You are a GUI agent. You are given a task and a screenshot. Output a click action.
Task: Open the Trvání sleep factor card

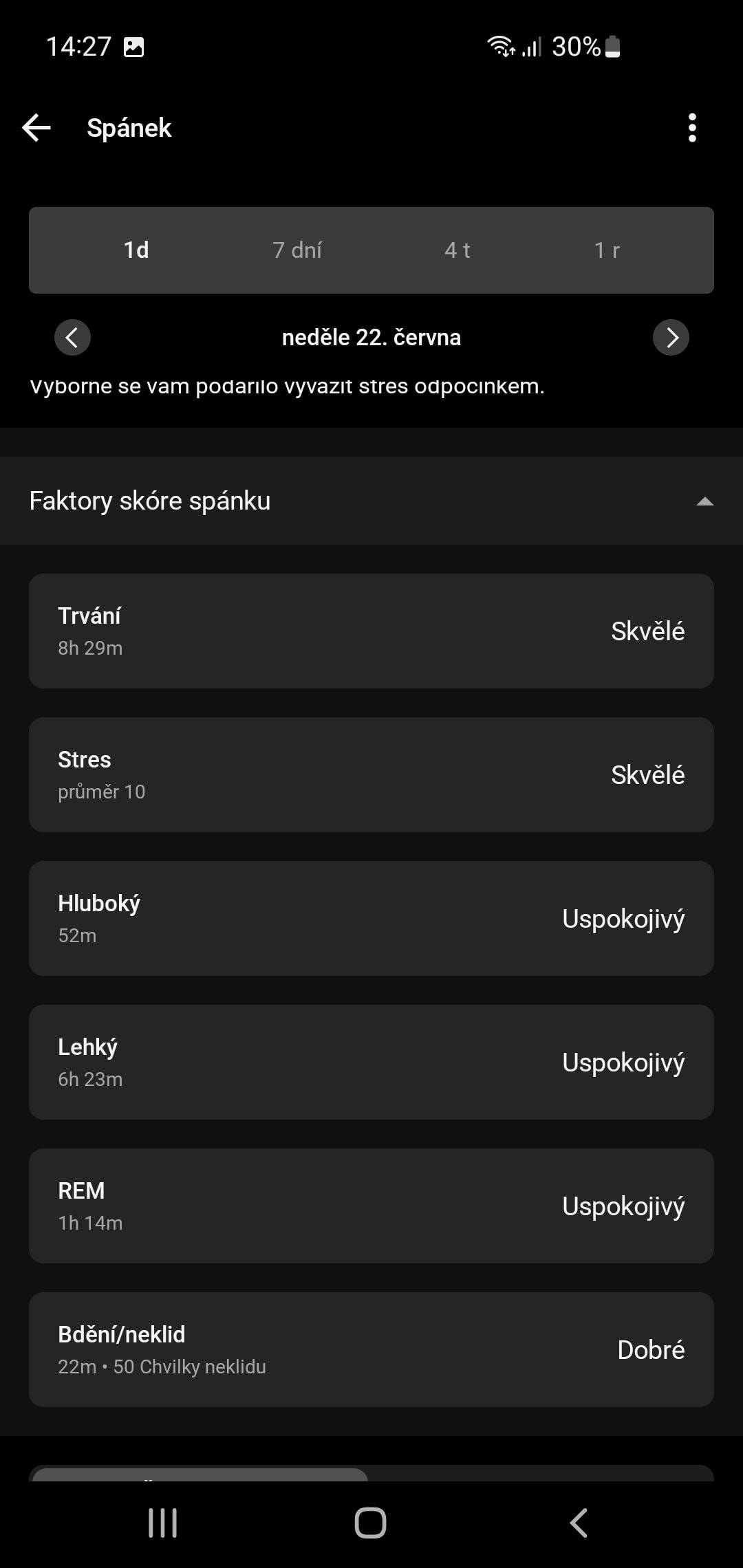371,631
